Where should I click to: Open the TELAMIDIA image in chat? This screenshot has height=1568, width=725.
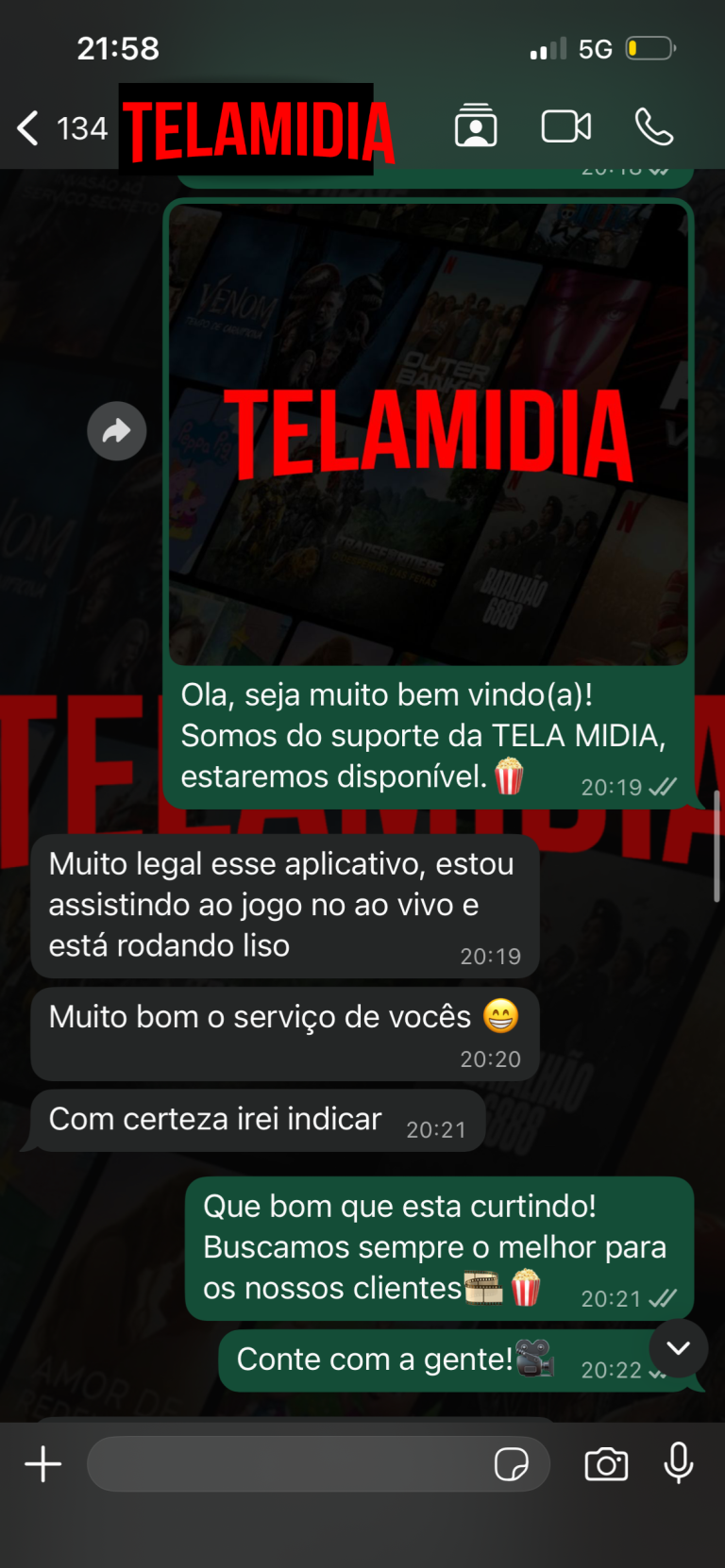(x=429, y=434)
